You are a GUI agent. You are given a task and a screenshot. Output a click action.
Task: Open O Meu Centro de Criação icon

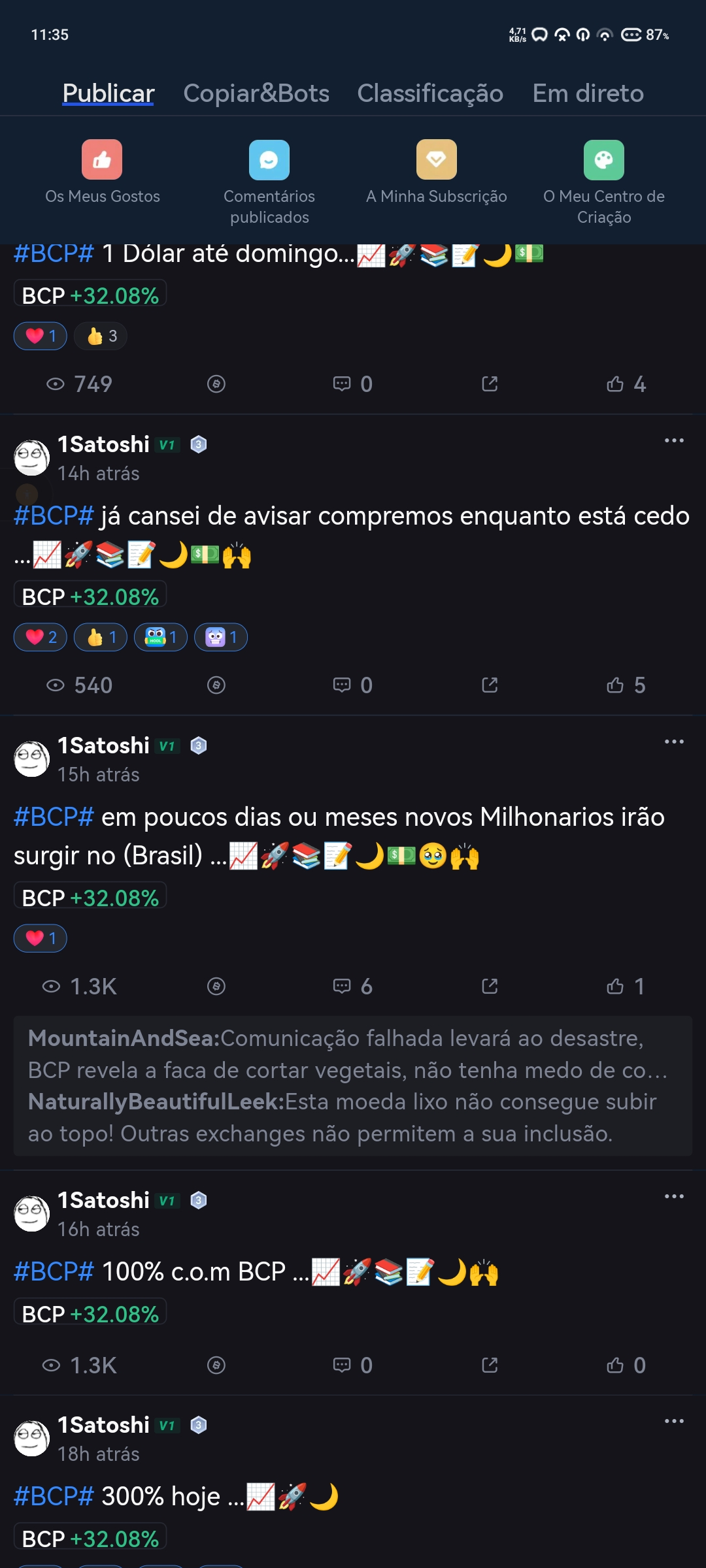tap(604, 159)
